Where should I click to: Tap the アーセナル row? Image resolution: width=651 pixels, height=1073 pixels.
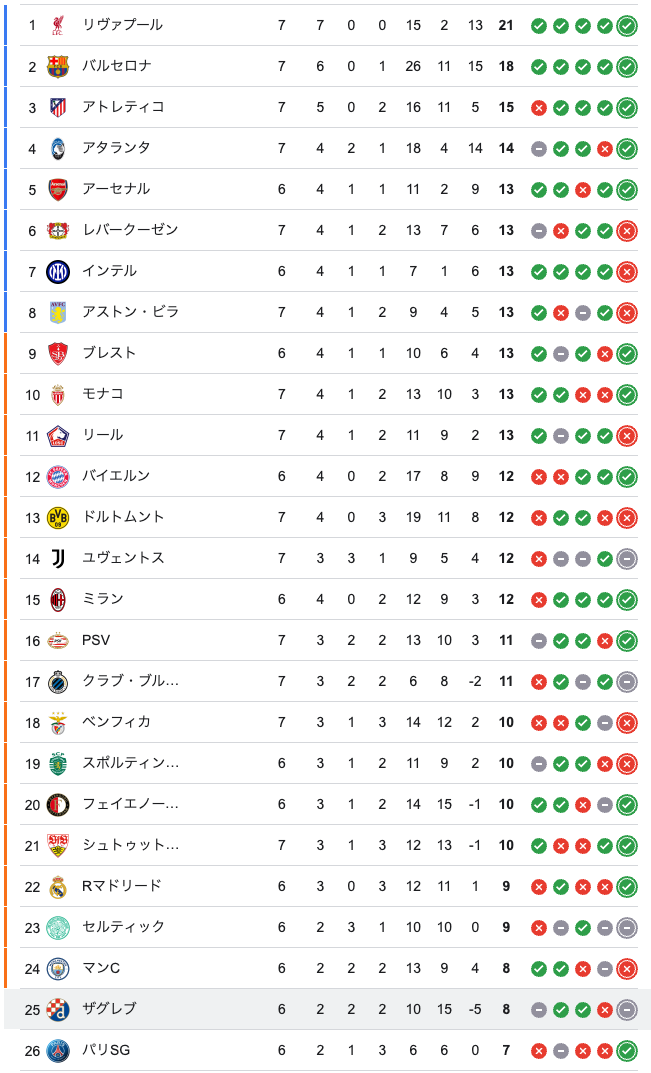click(327, 190)
